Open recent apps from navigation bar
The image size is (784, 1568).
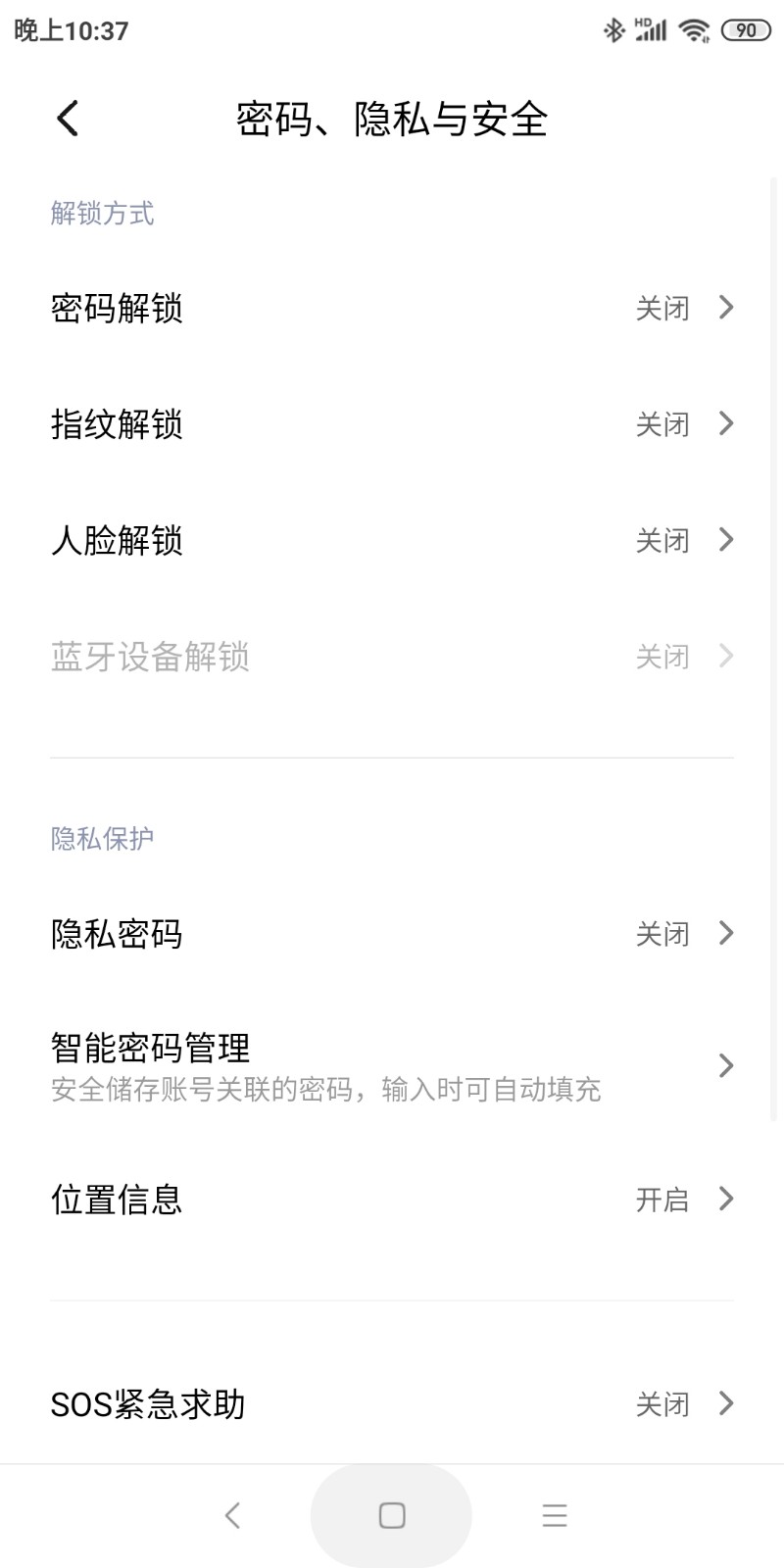click(x=555, y=1515)
